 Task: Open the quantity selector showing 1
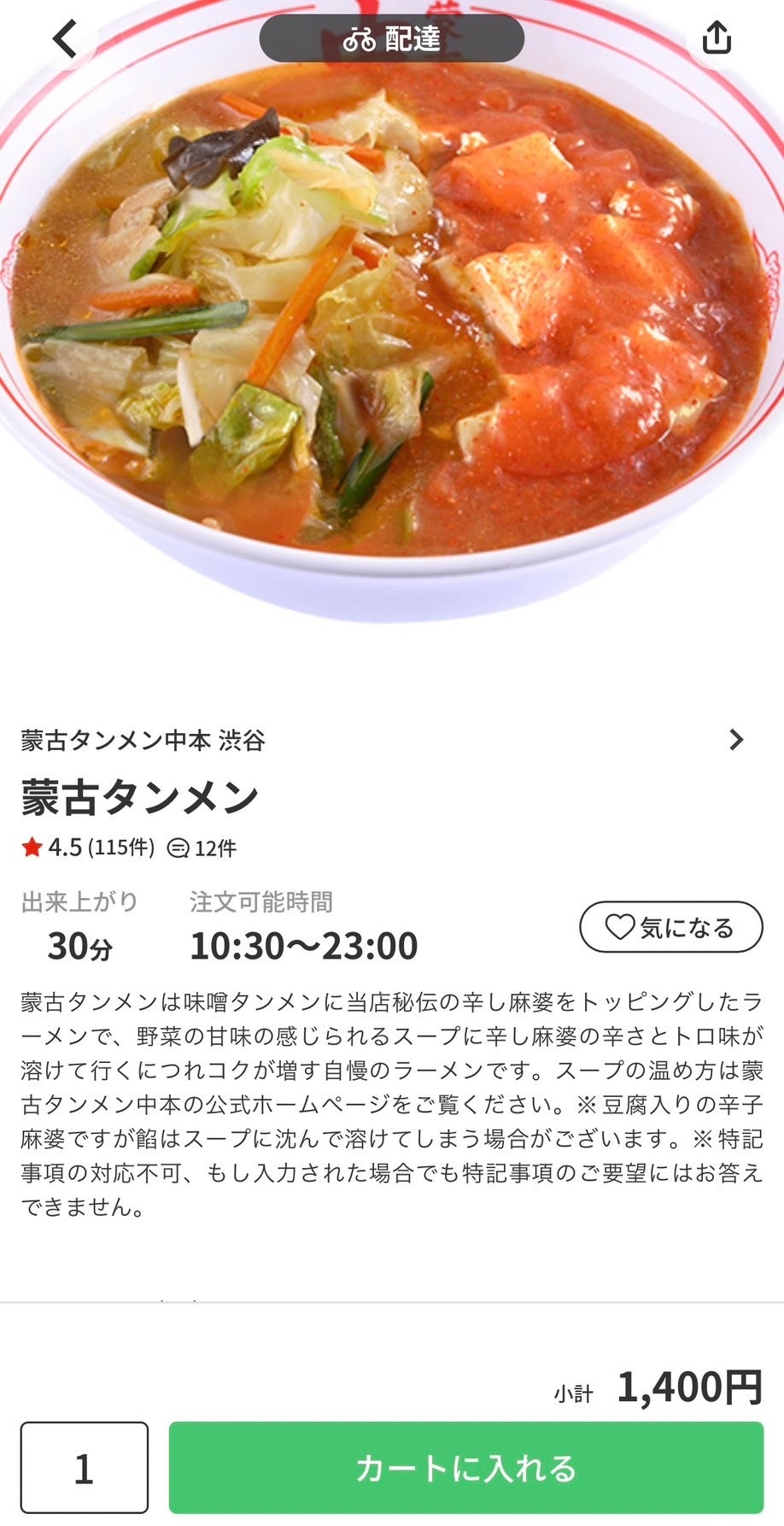83,1469
